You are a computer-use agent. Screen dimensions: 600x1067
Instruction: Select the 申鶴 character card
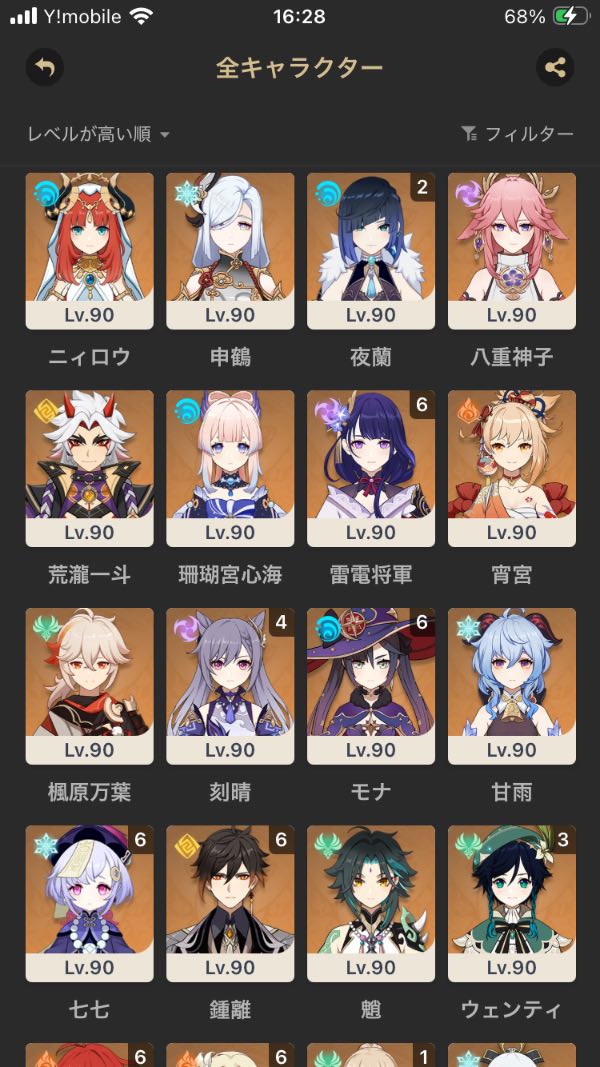(230, 250)
